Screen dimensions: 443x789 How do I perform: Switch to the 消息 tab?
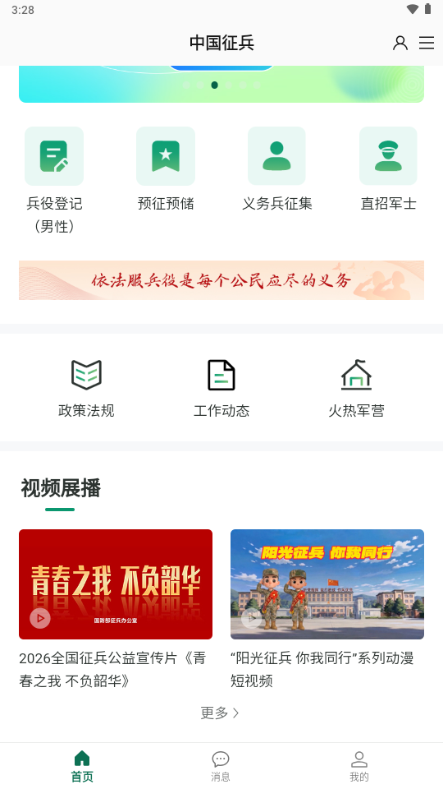[220, 766]
